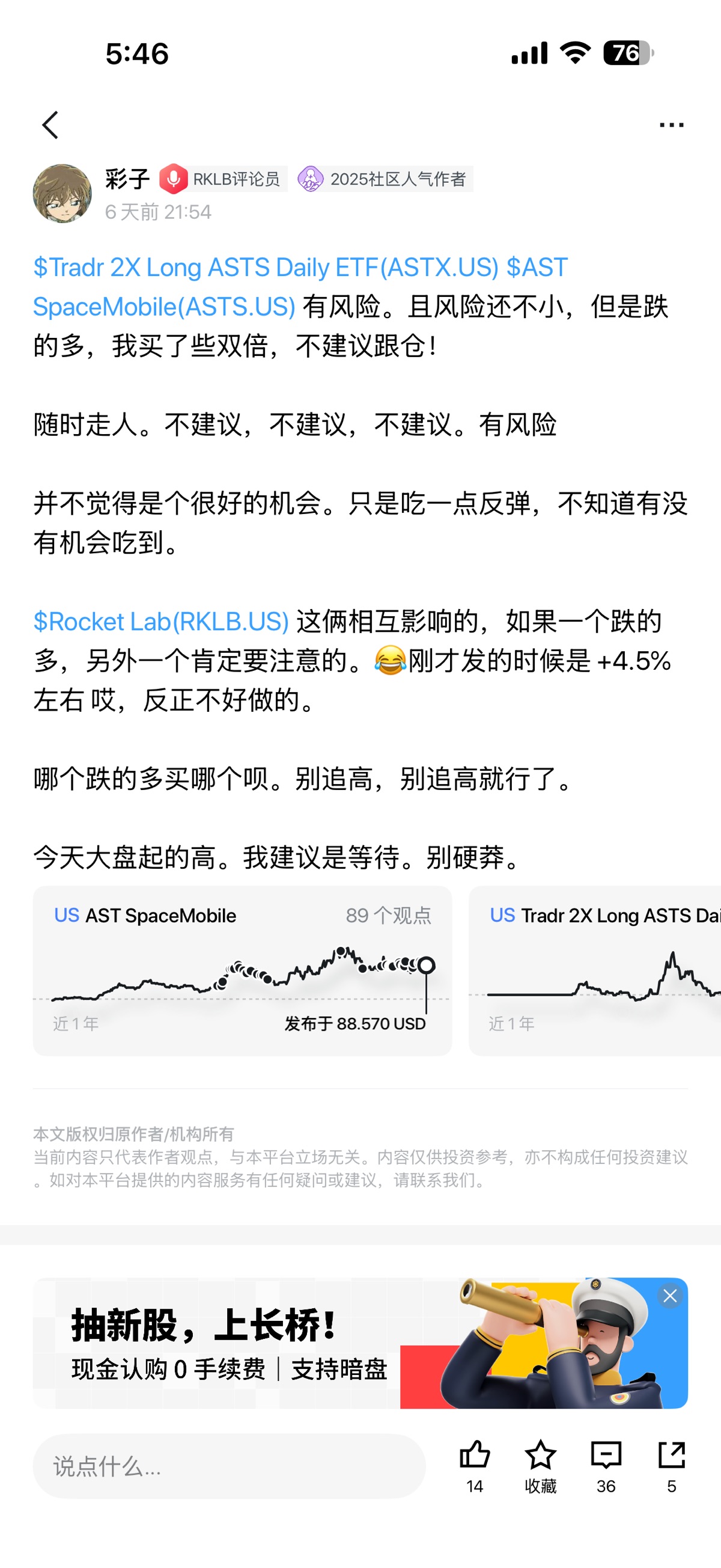Open the AST SpaceMobile chart card
The width and height of the screenshot is (721, 1568).
(x=242, y=970)
